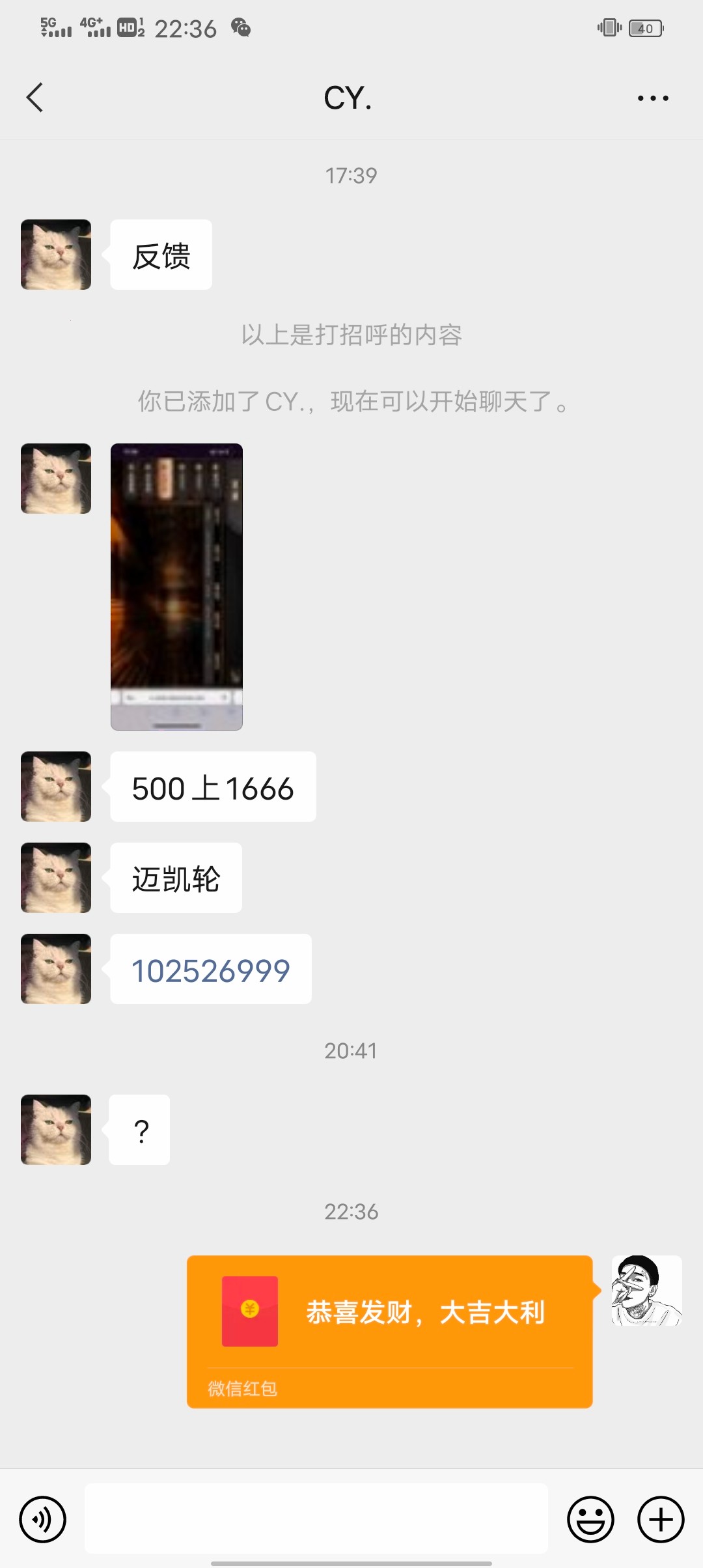Focus the message text field
The image size is (703, 1568).
[x=316, y=1519]
